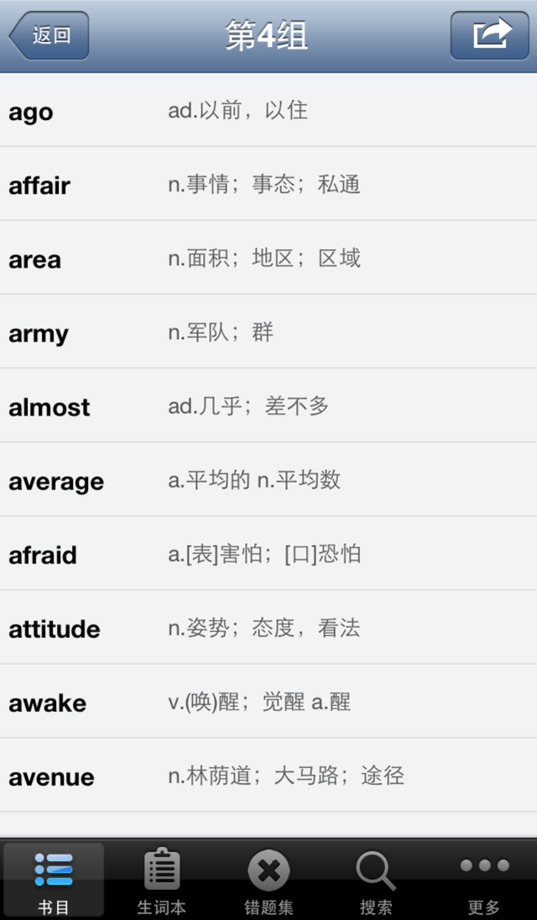View the word "attitude"
Image resolution: width=537 pixels, height=920 pixels.
tap(268, 627)
